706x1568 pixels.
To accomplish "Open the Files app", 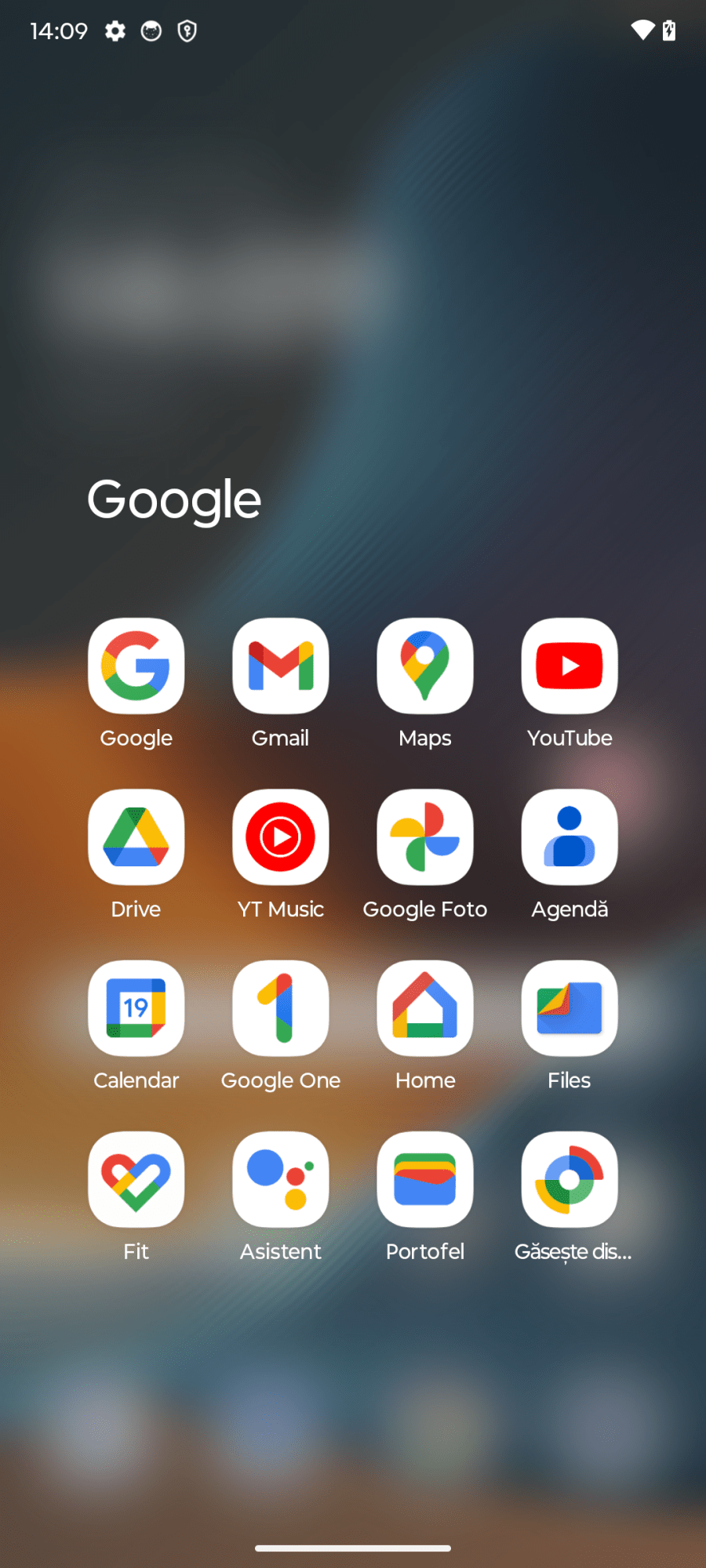I will [570, 1008].
